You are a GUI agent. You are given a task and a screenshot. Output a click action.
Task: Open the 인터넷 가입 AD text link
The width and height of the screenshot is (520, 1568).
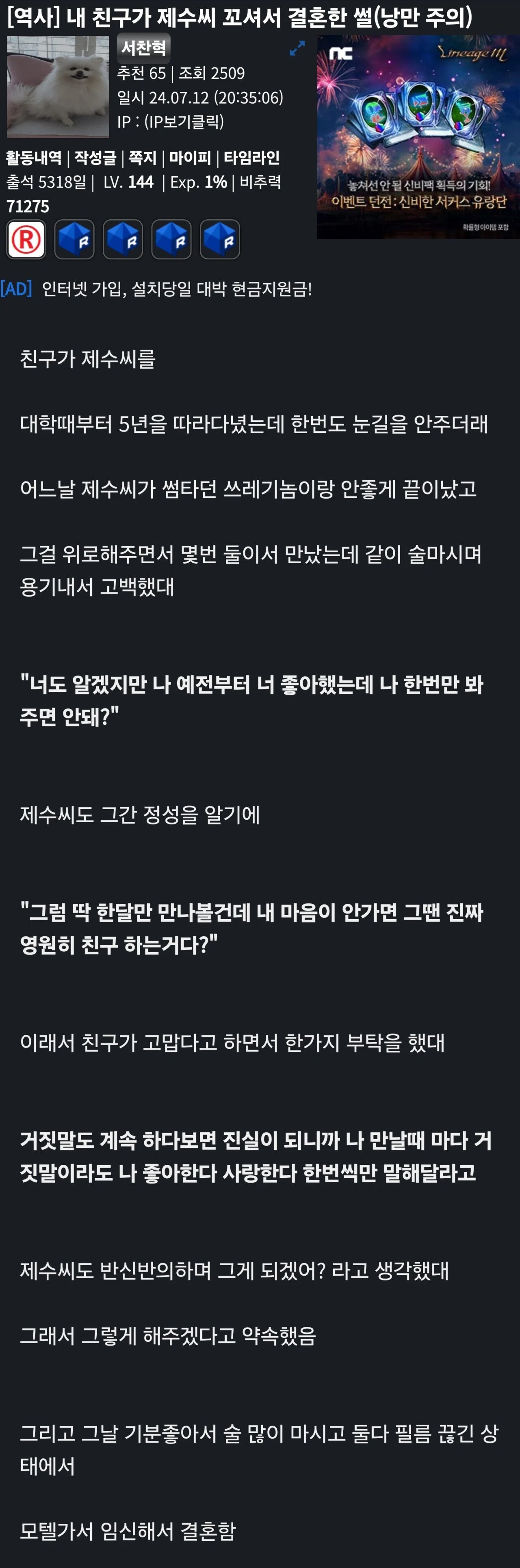tap(177, 289)
